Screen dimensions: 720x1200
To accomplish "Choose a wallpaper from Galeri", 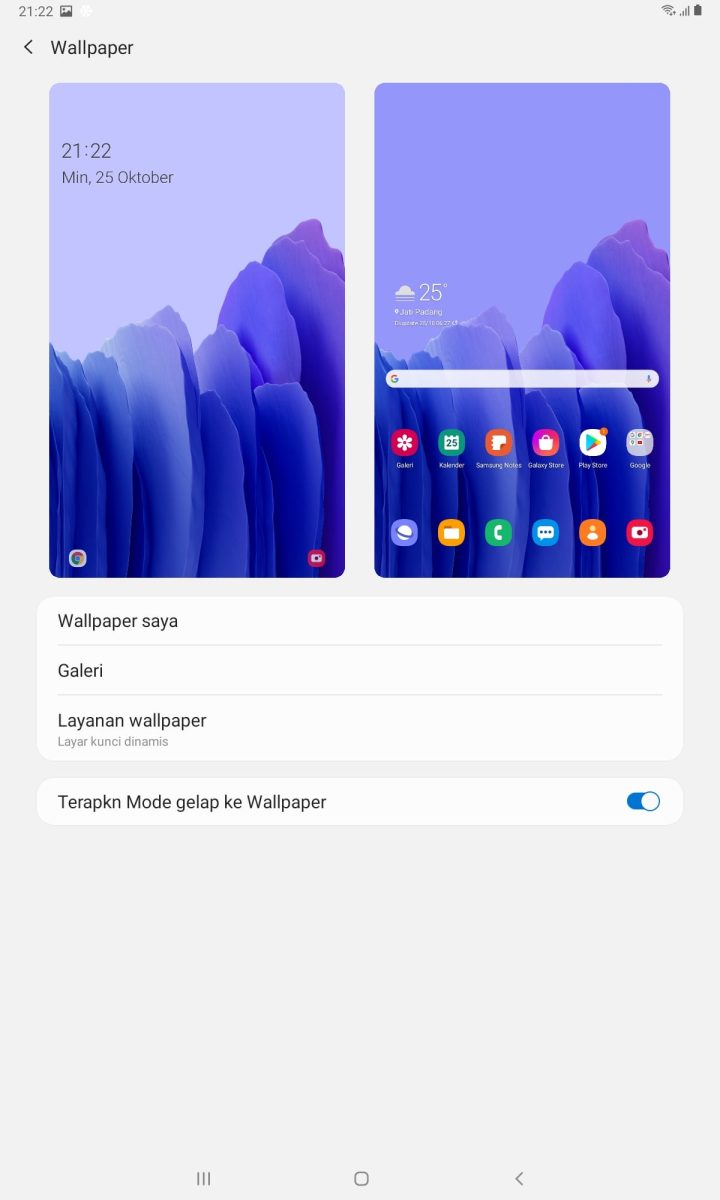I will pyautogui.click(x=359, y=671).
